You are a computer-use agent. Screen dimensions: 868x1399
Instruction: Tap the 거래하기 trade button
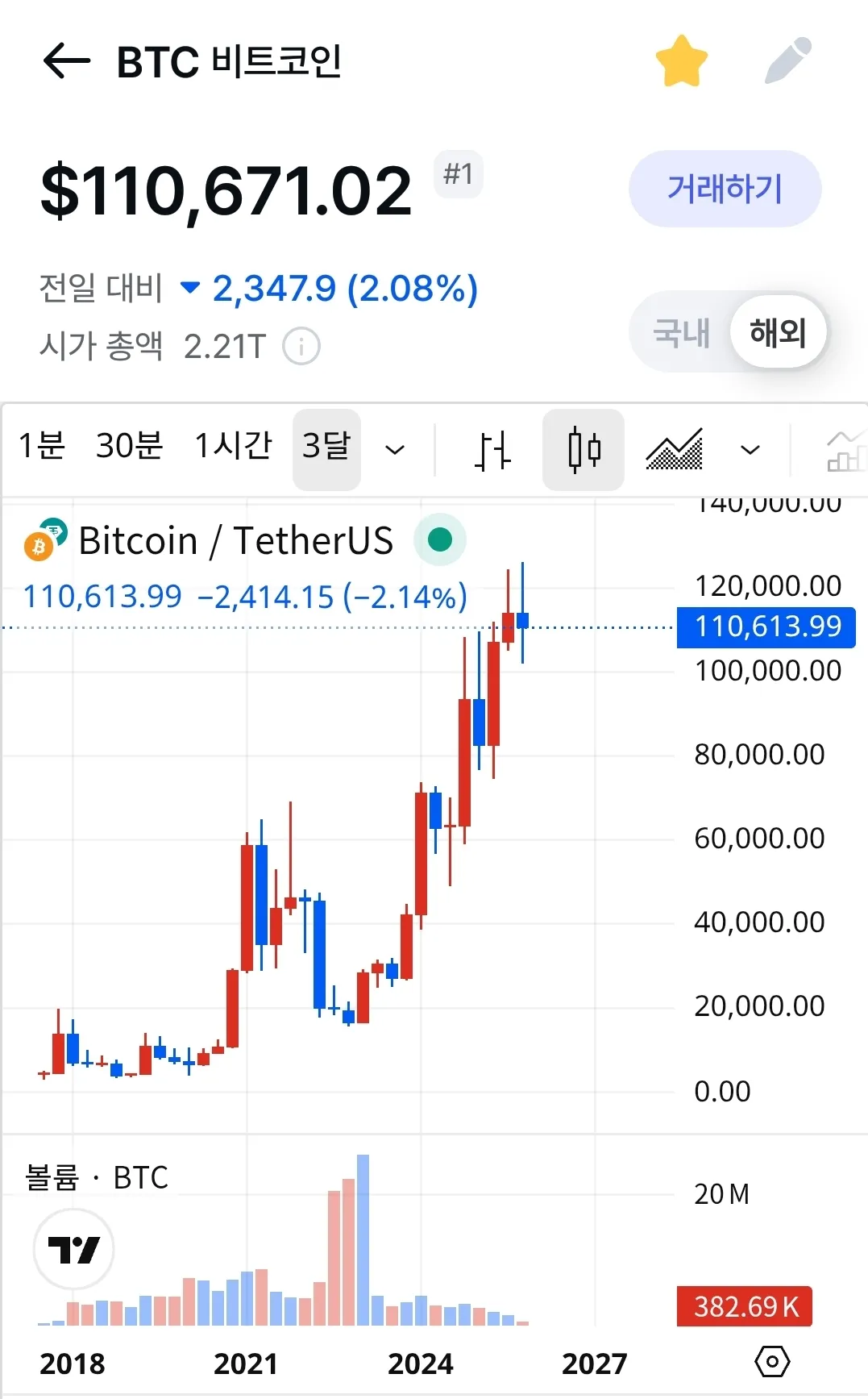(725, 189)
